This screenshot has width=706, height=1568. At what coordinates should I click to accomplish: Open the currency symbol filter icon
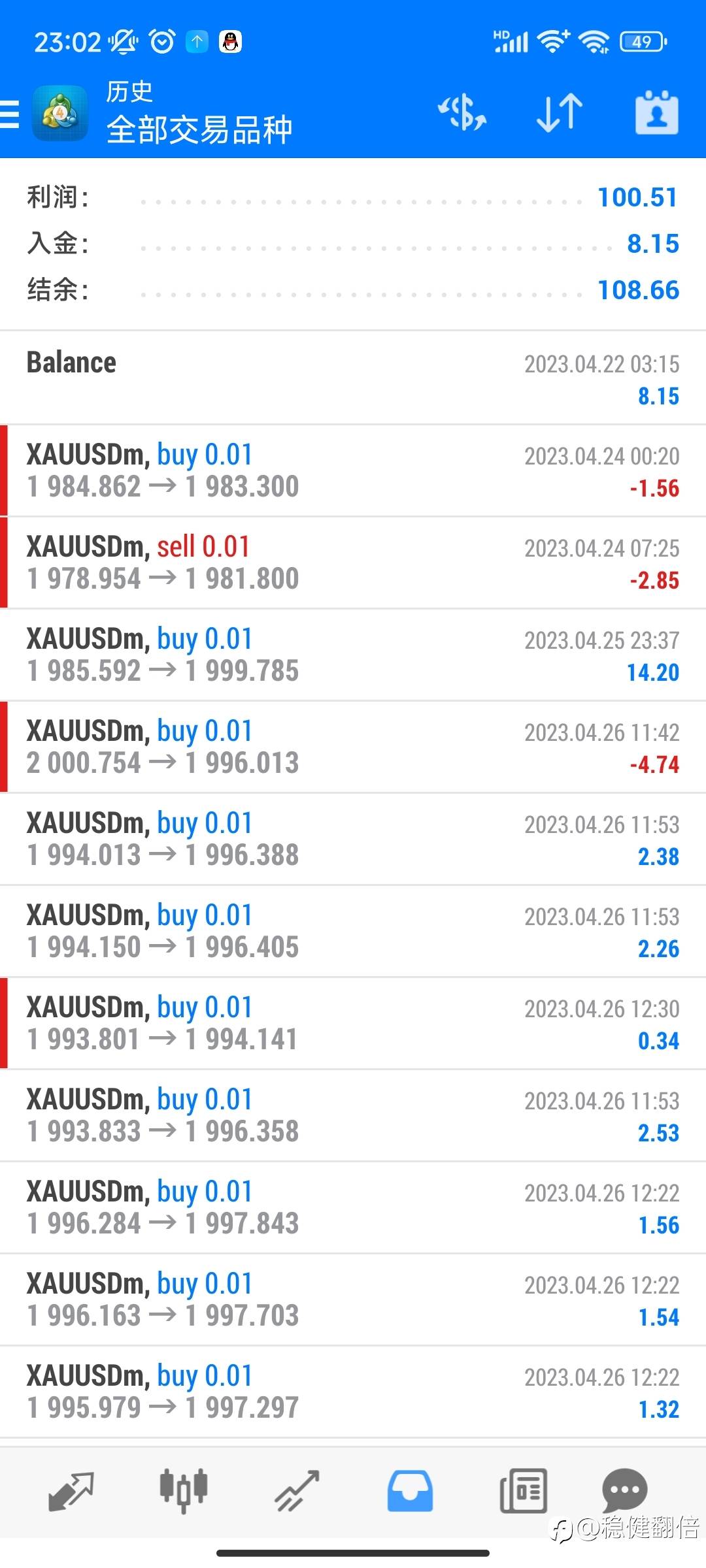tap(462, 112)
